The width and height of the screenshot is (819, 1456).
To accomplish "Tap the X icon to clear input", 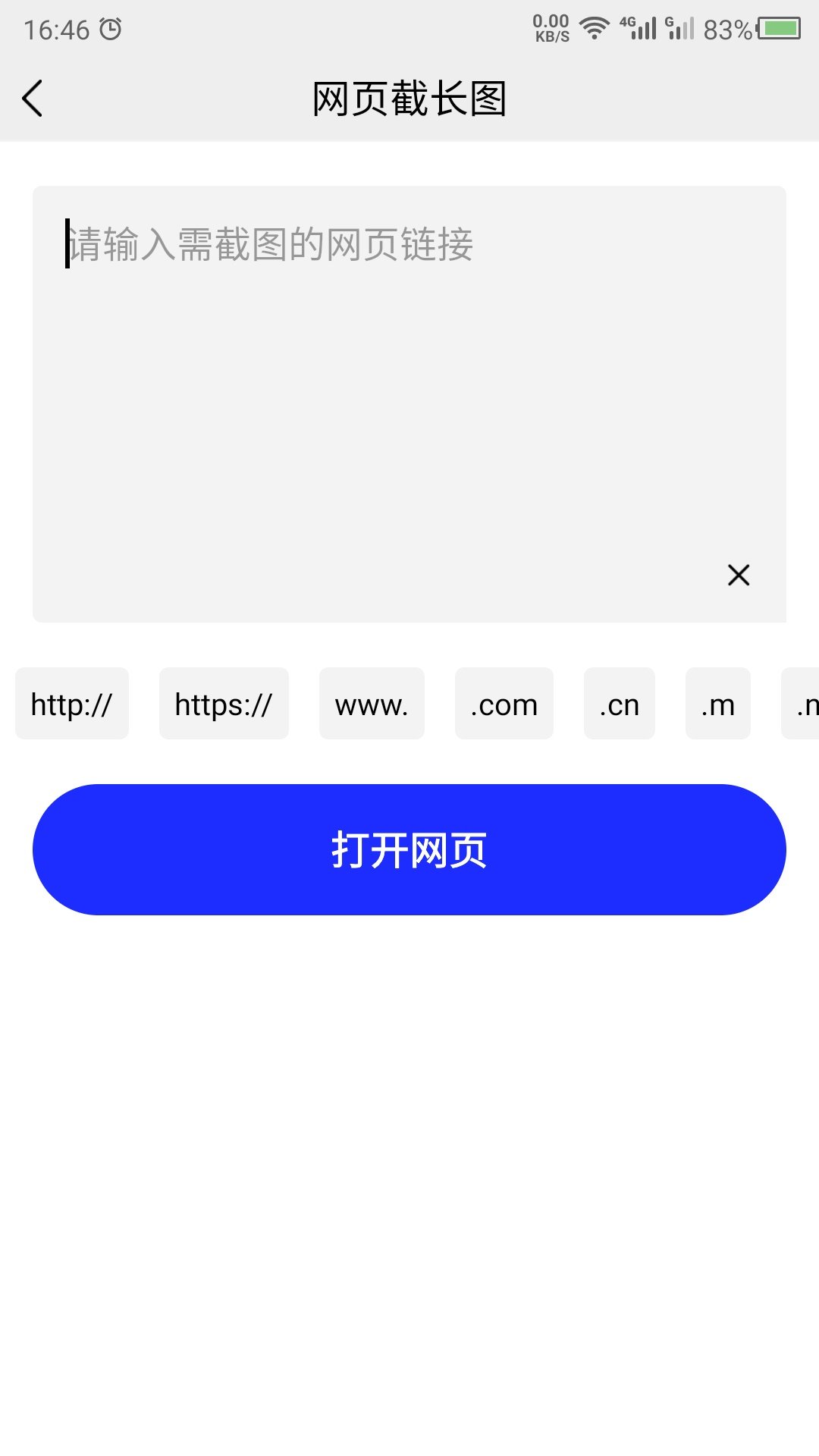I will point(739,575).
